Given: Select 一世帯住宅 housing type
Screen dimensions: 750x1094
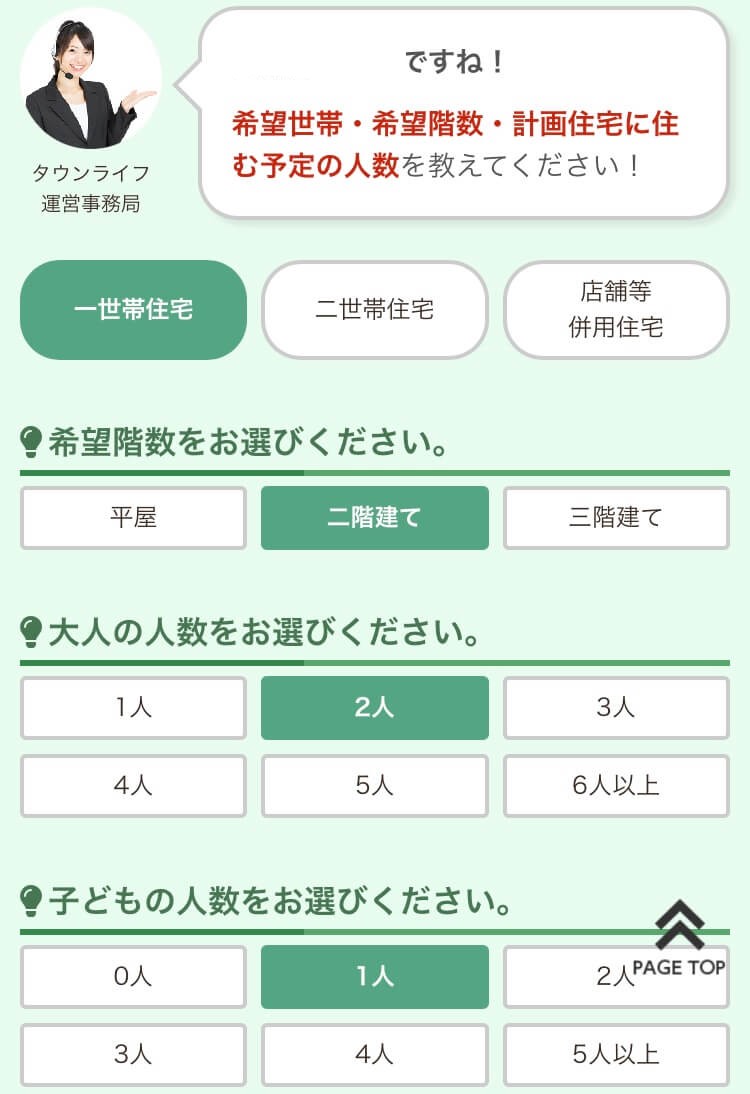Looking at the screenshot, I should [133, 310].
